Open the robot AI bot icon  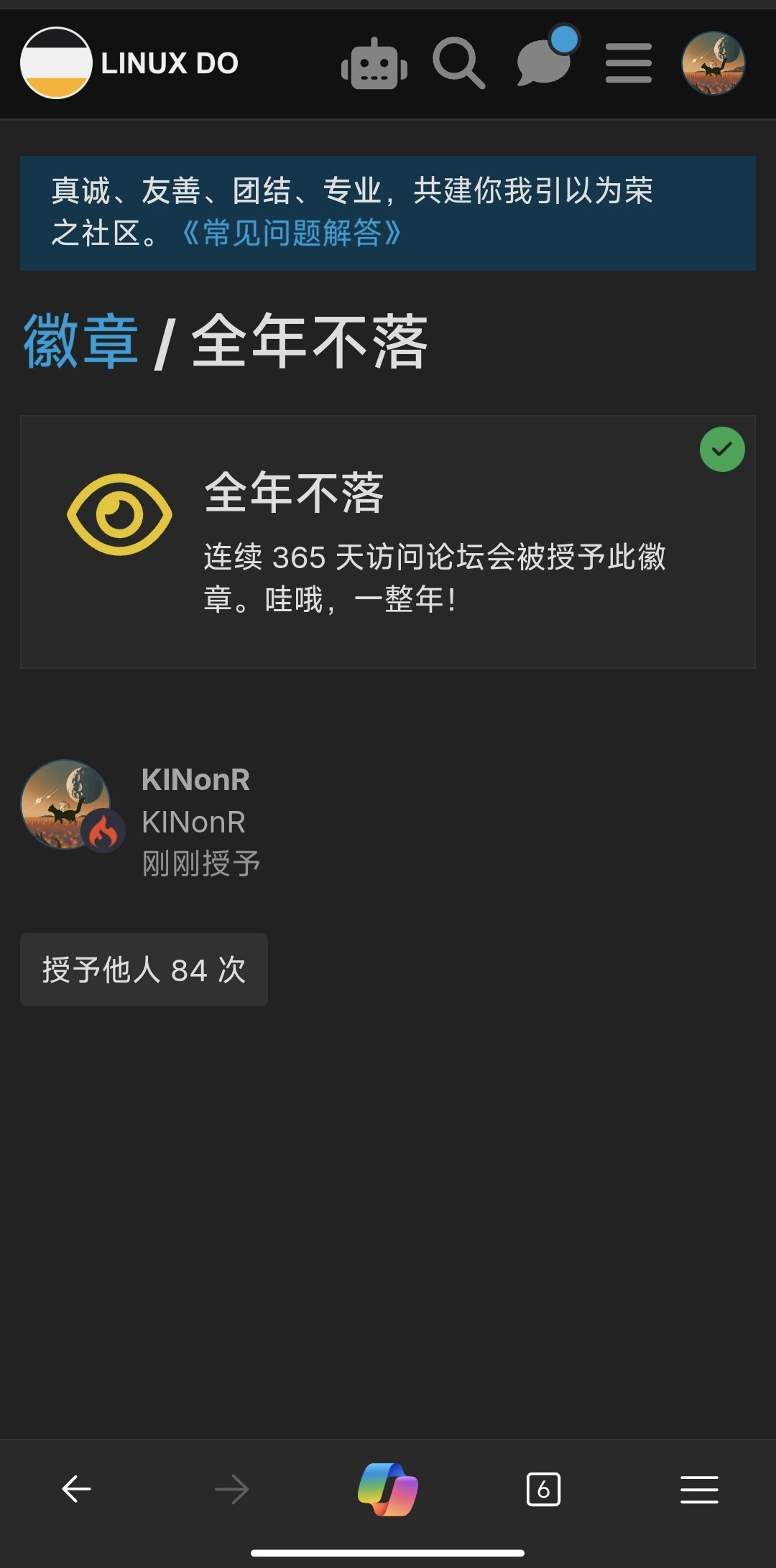(x=374, y=64)
